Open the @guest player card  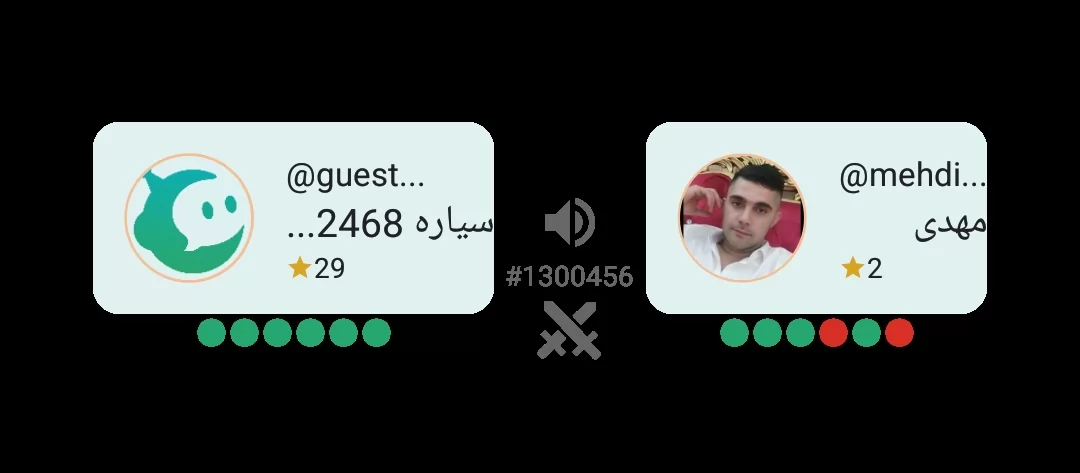coord(293,218)
